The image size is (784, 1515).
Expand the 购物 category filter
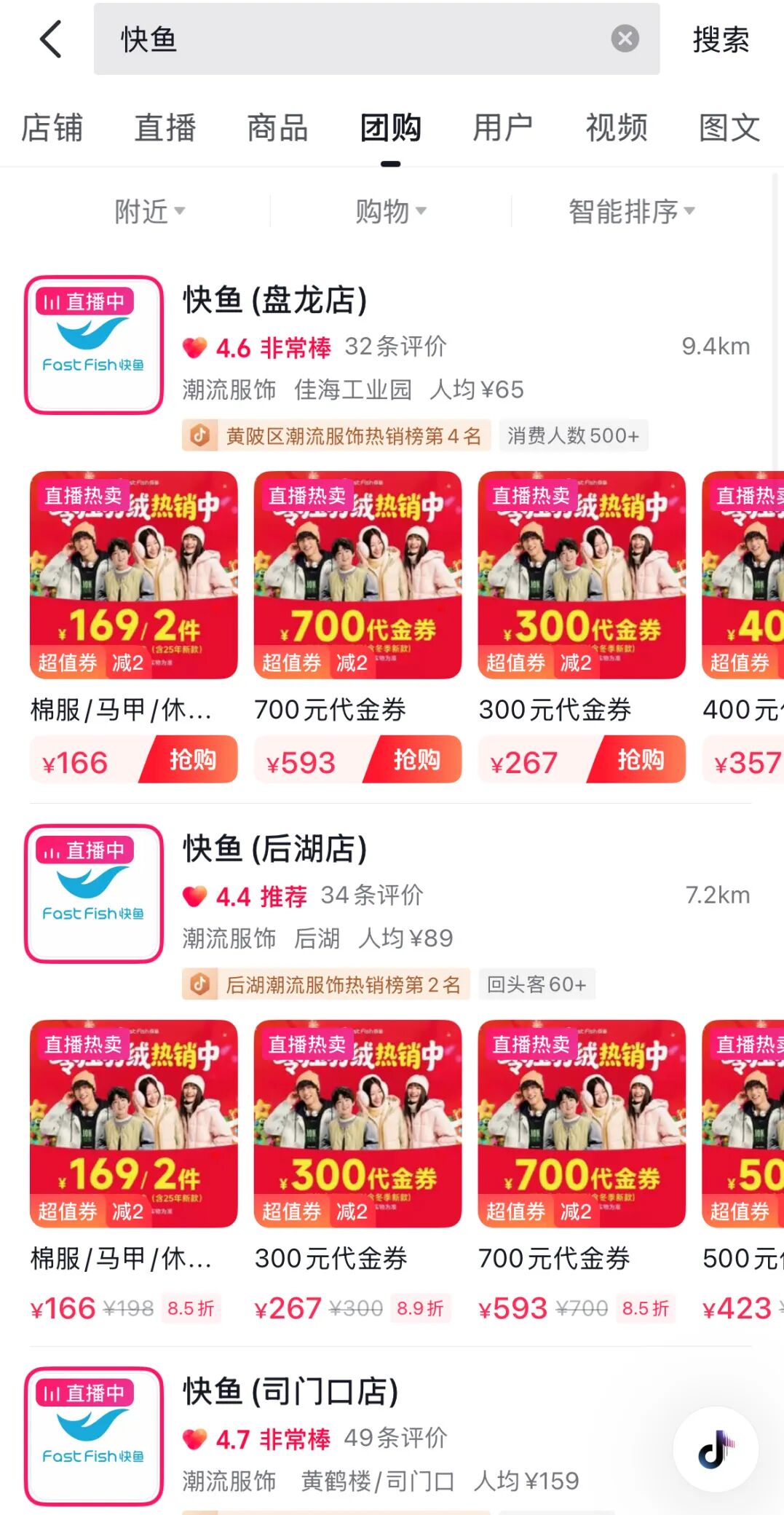(390, 212)
